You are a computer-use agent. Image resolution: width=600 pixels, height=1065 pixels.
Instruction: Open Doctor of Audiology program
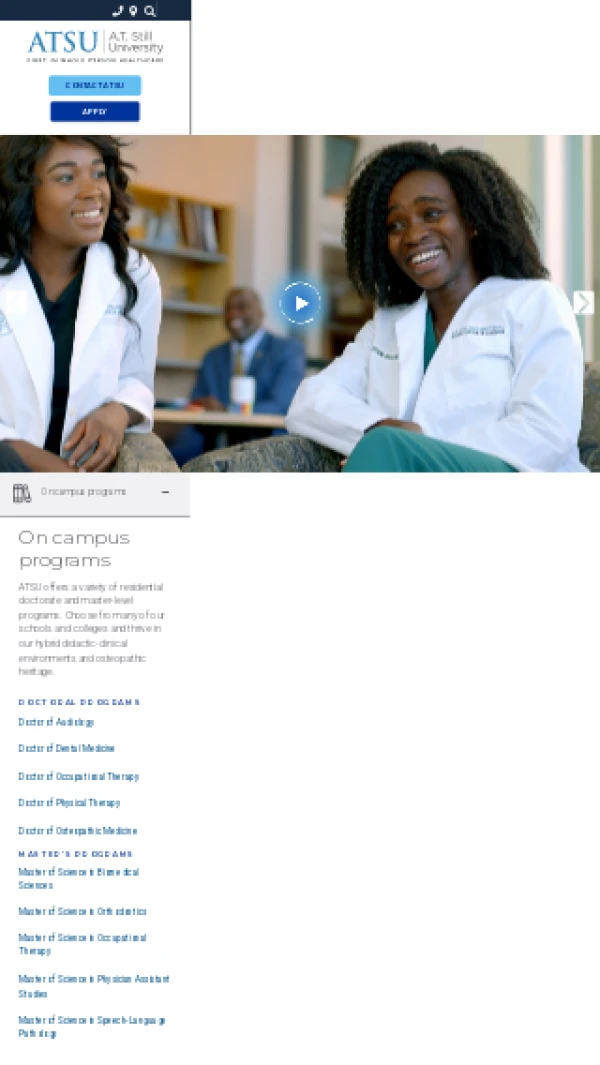pos(56,722)
